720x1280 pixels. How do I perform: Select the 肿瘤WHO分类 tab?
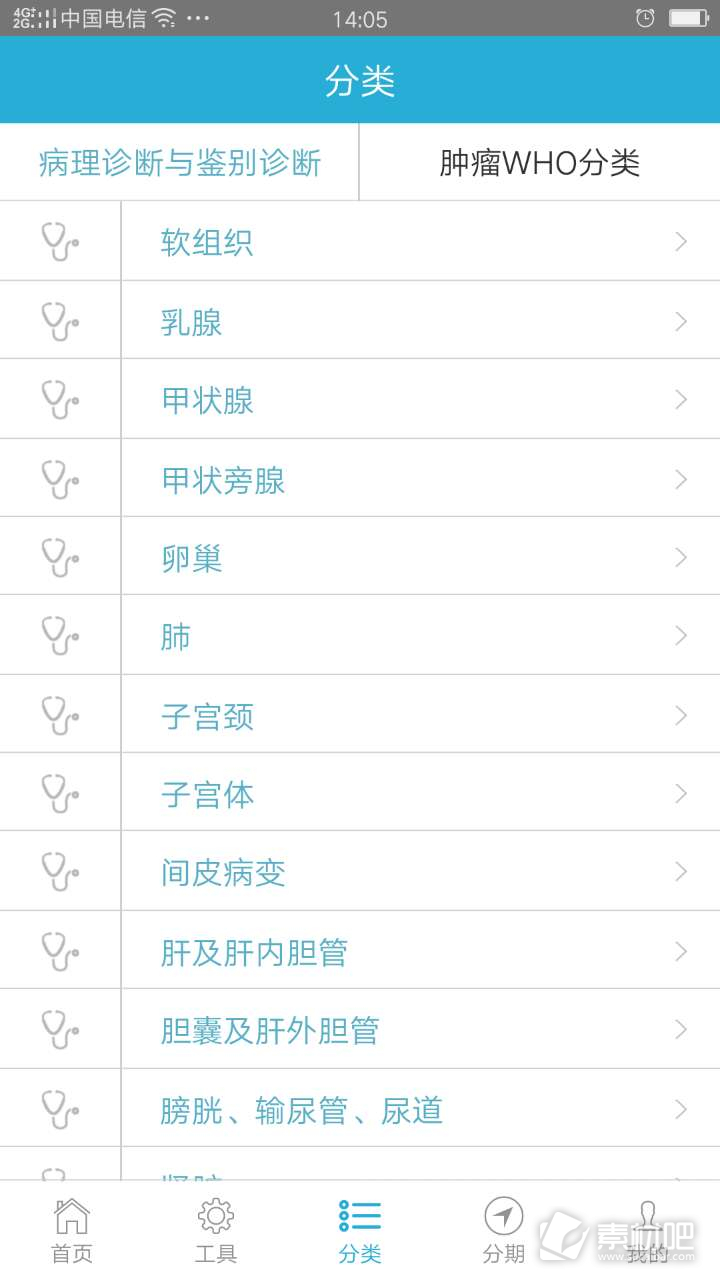(x=540, y=162)
